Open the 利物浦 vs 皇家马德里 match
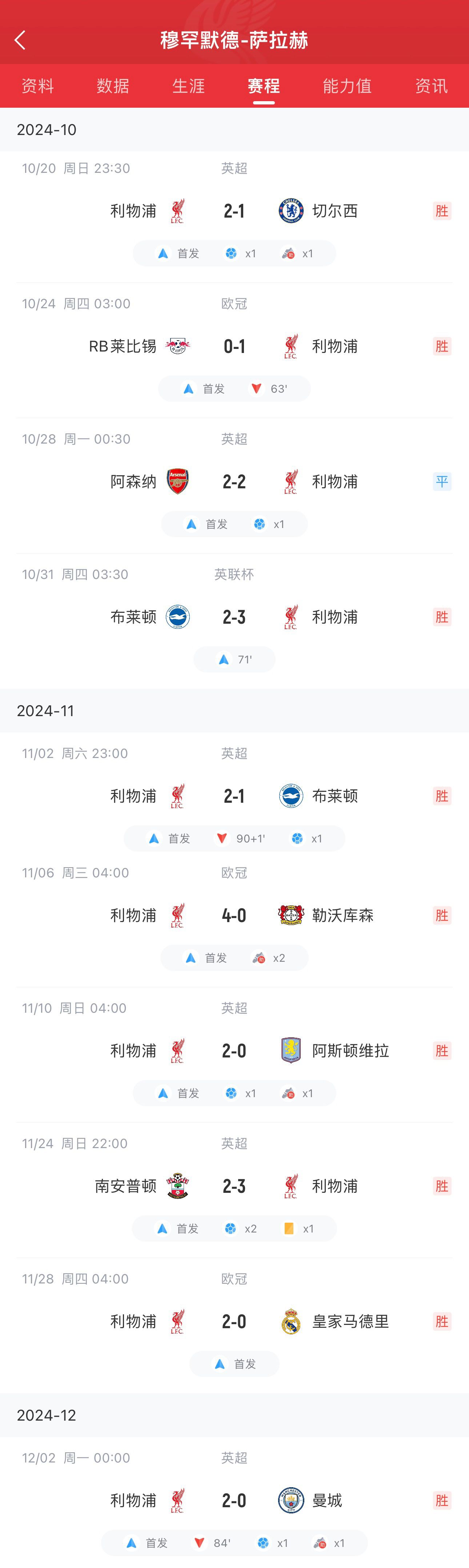The image size is (469, 1568). [x=234, y=1322]
